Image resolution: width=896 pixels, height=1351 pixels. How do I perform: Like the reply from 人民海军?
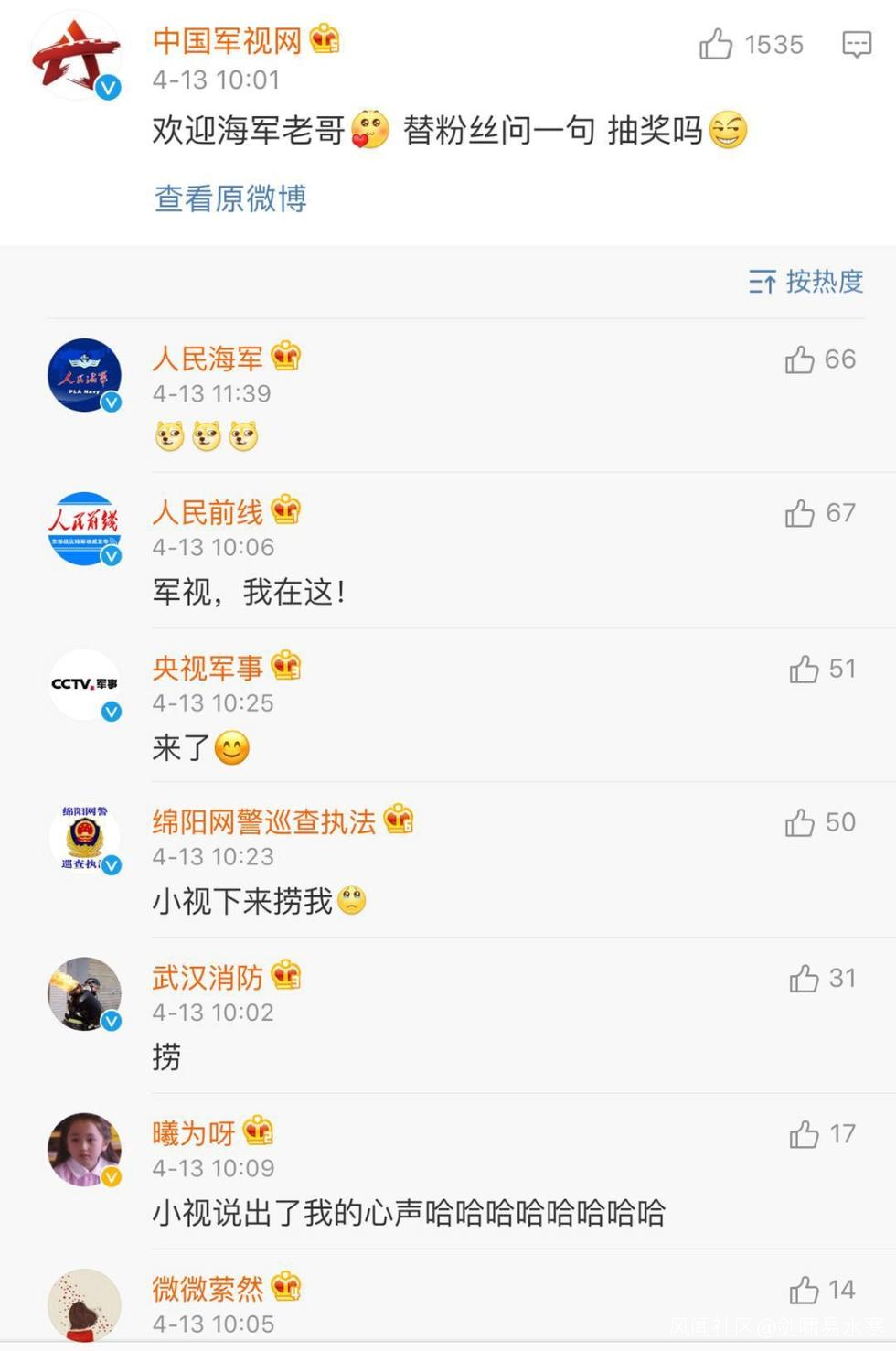point(799,359)
